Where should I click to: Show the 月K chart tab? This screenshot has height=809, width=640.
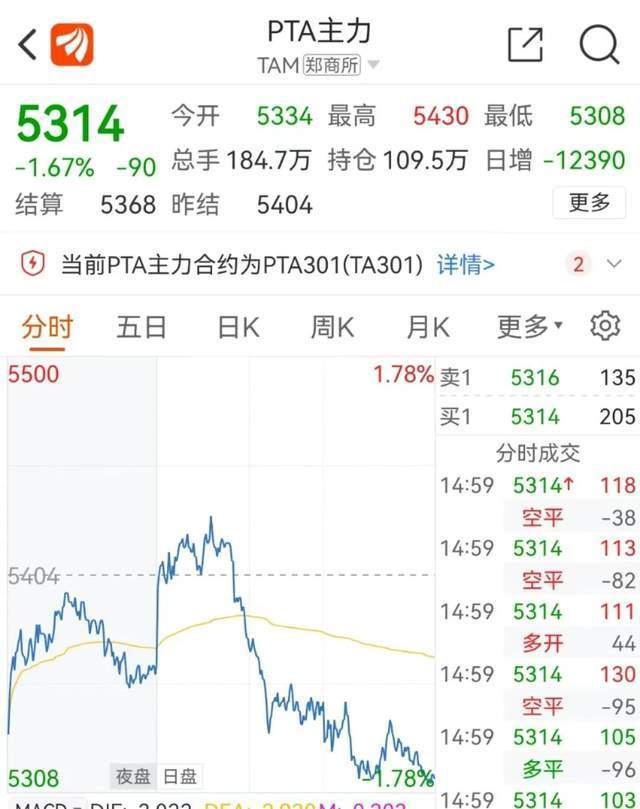click(428, 327)
